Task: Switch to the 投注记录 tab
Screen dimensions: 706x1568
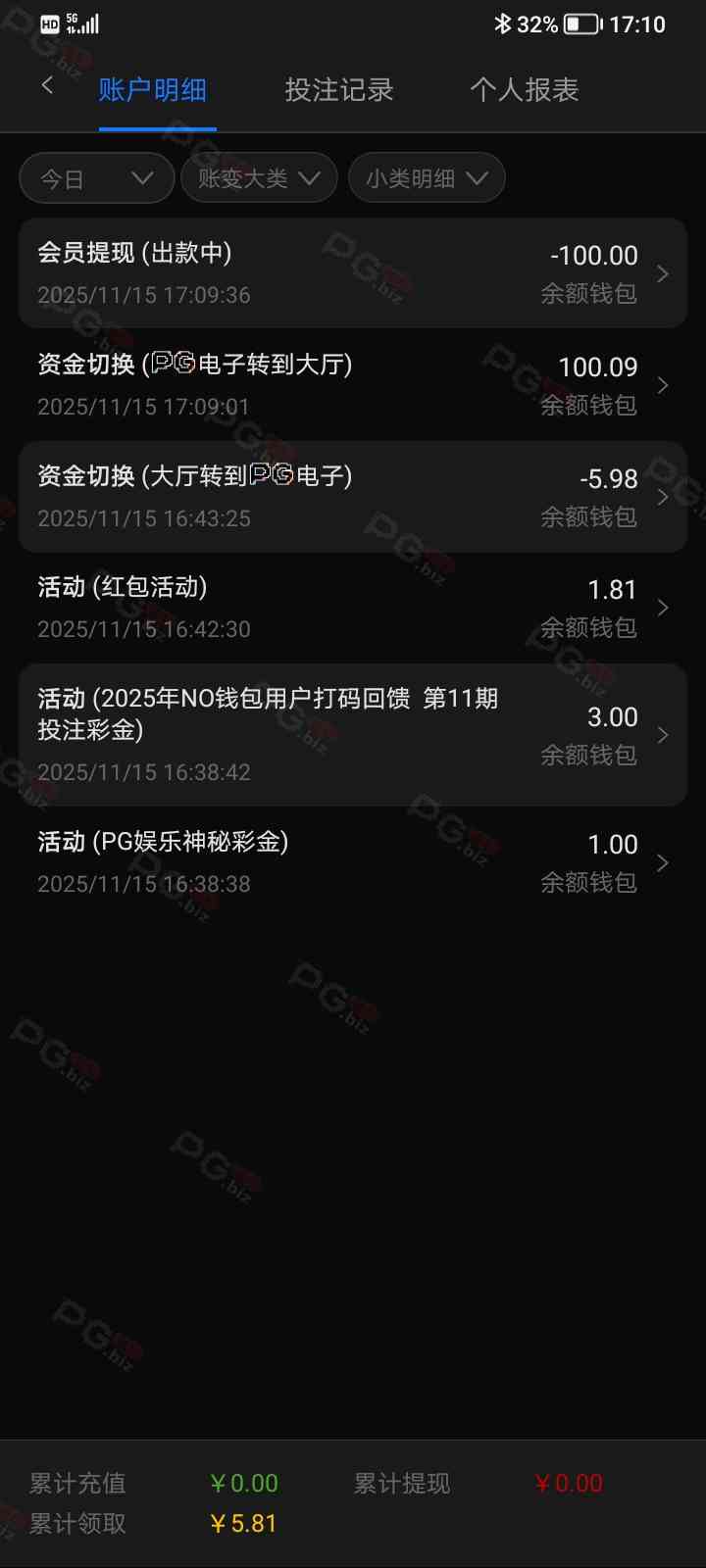Action: (x=338, y=90)
